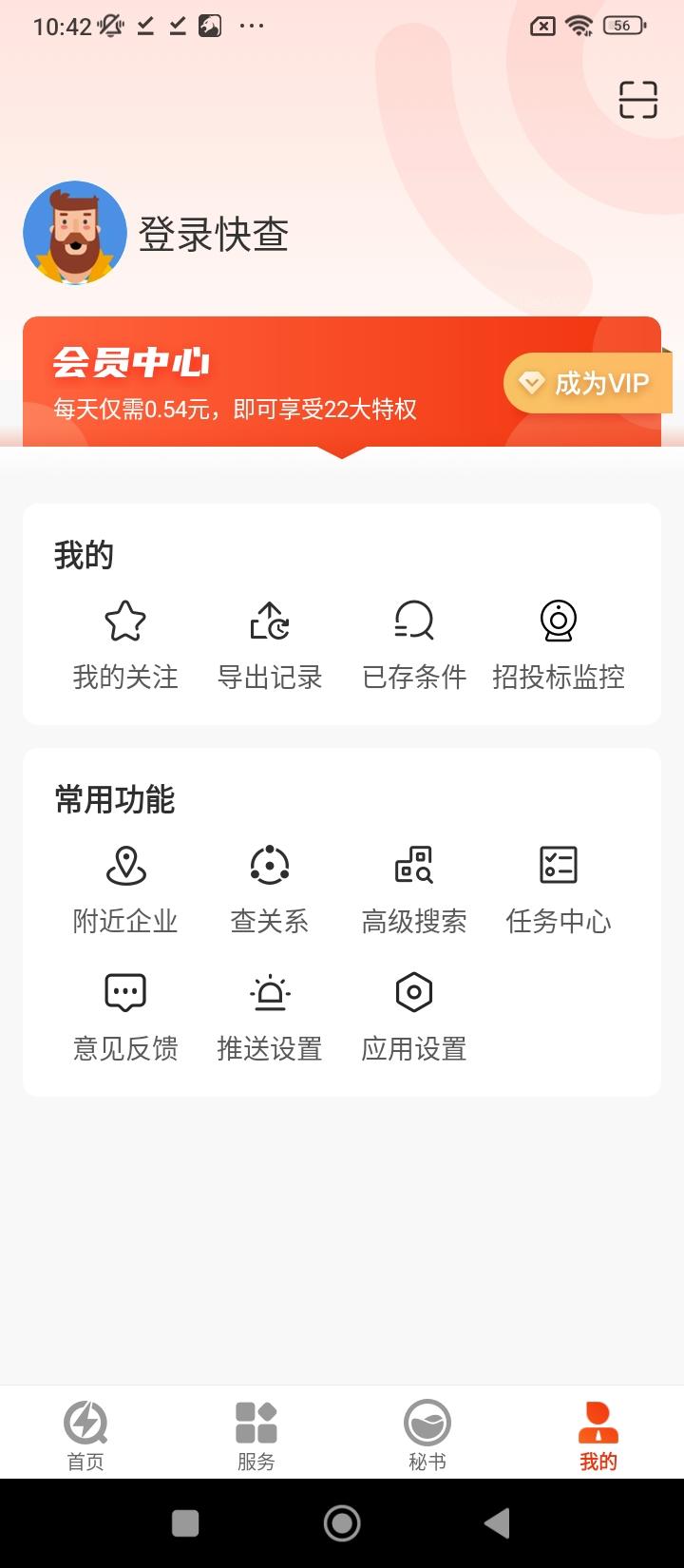Screen dimensions: 684x1568
Task: Open 导出记录 export records
Action: (x=269, y=641)
